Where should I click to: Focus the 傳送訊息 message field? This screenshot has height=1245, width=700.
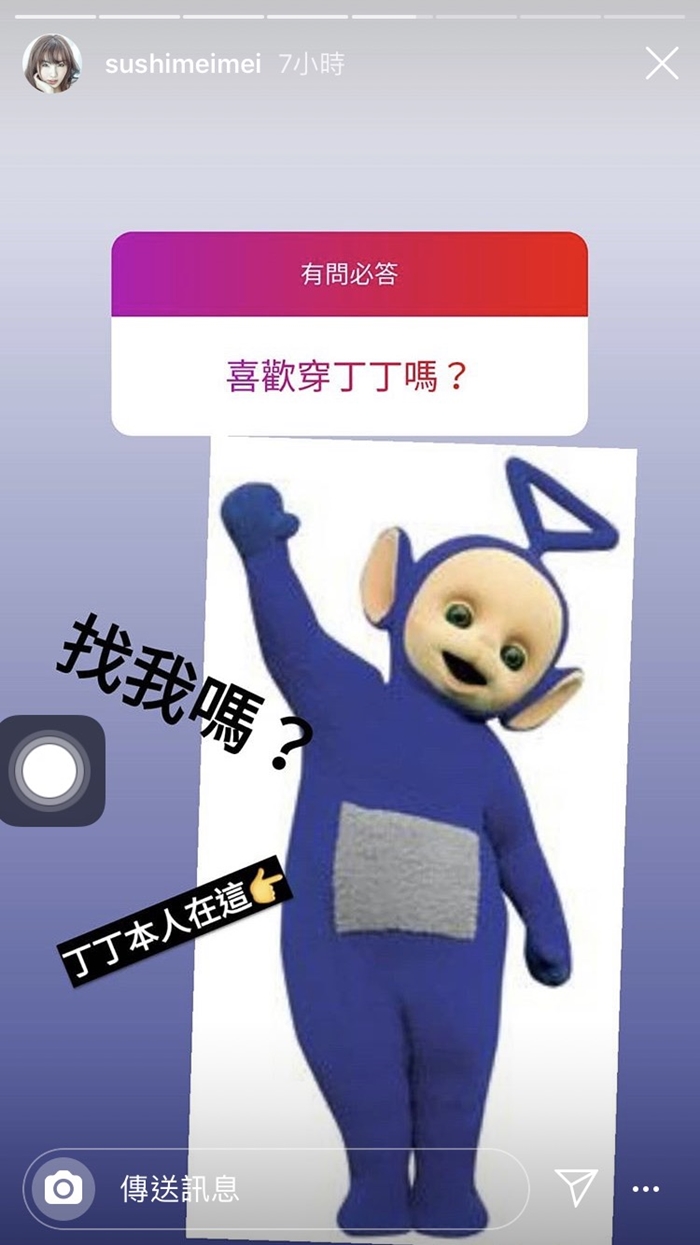pos(300,1188)
